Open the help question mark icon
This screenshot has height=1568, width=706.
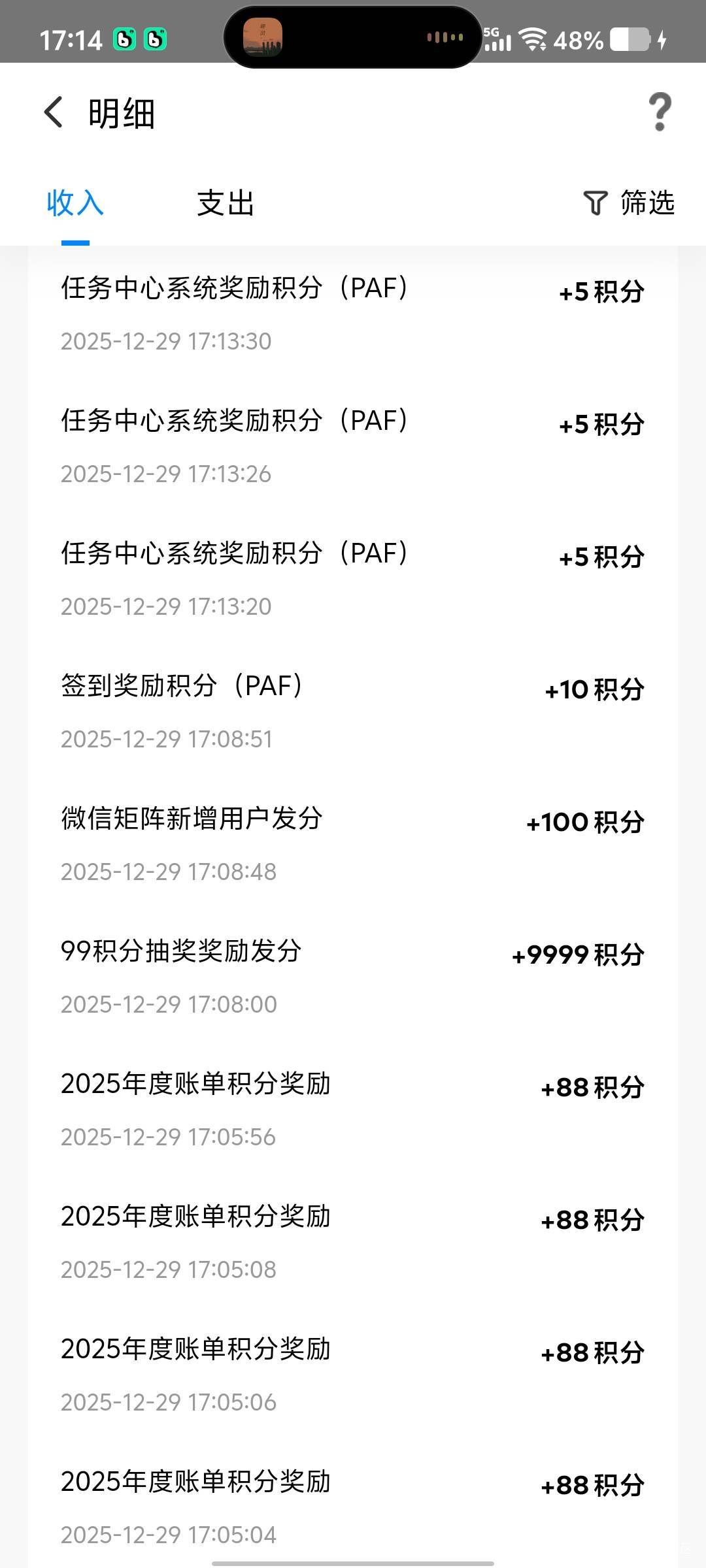pyautogui.click(x=660, y=112)
